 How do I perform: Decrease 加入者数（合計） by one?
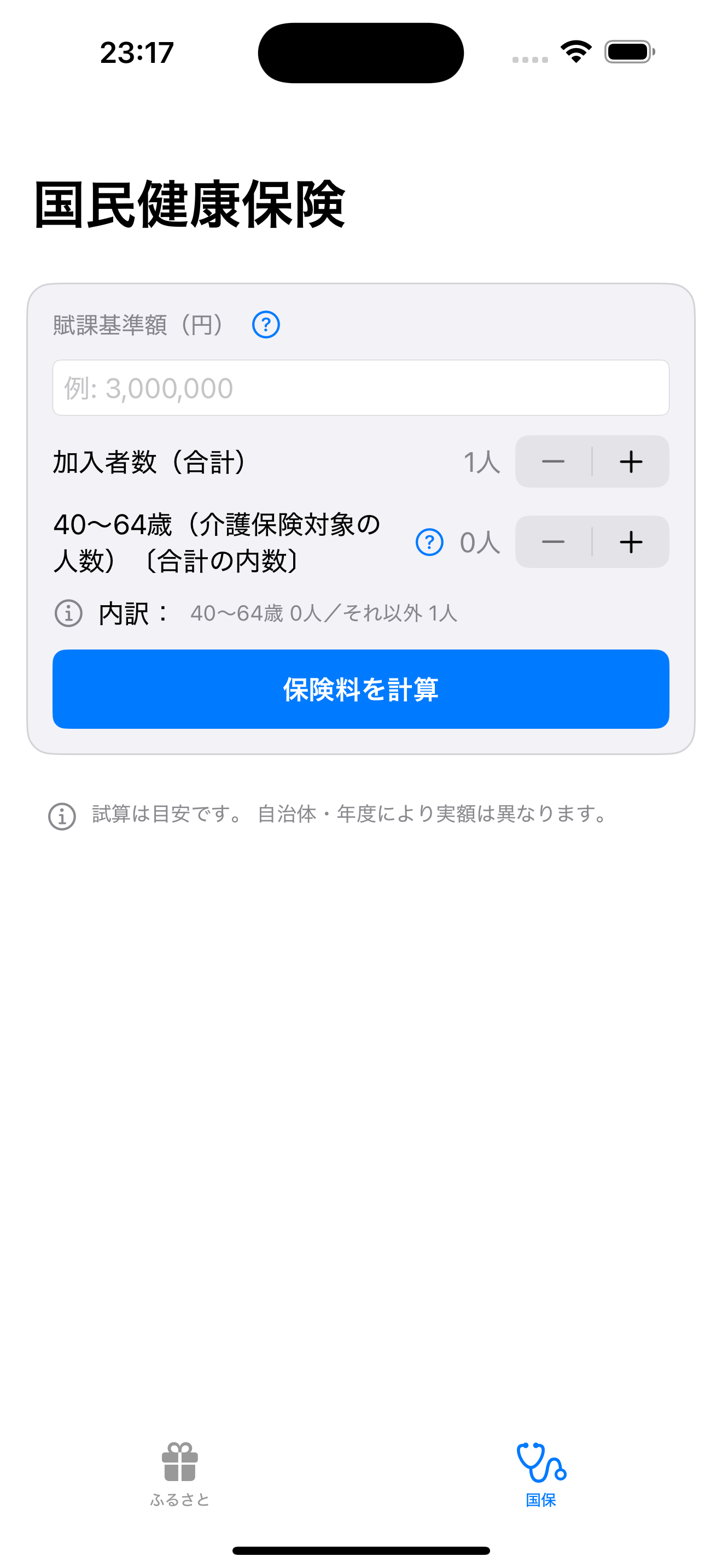pyautogui.click(x=553, y=461)
